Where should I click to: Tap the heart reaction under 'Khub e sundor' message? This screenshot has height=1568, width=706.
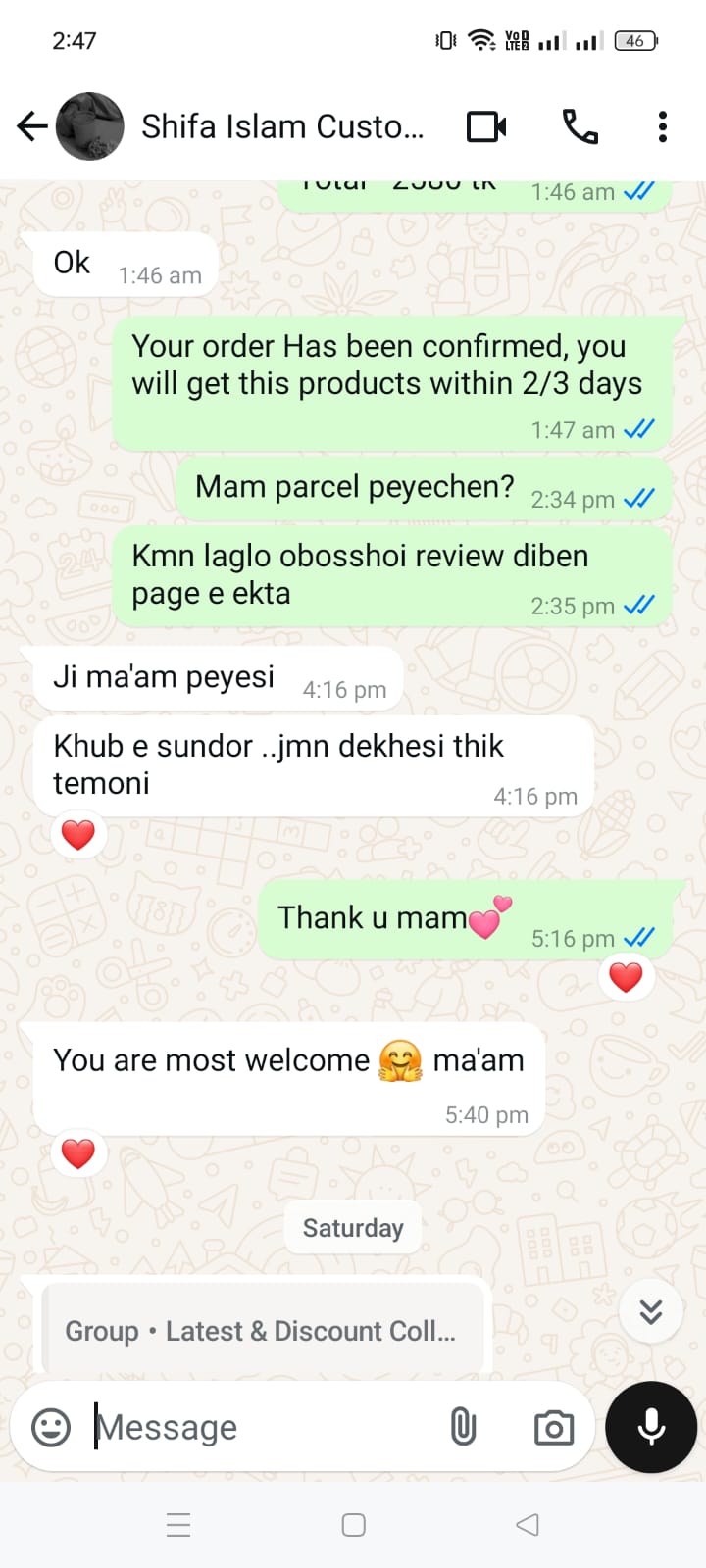click(x=78, y=835)
